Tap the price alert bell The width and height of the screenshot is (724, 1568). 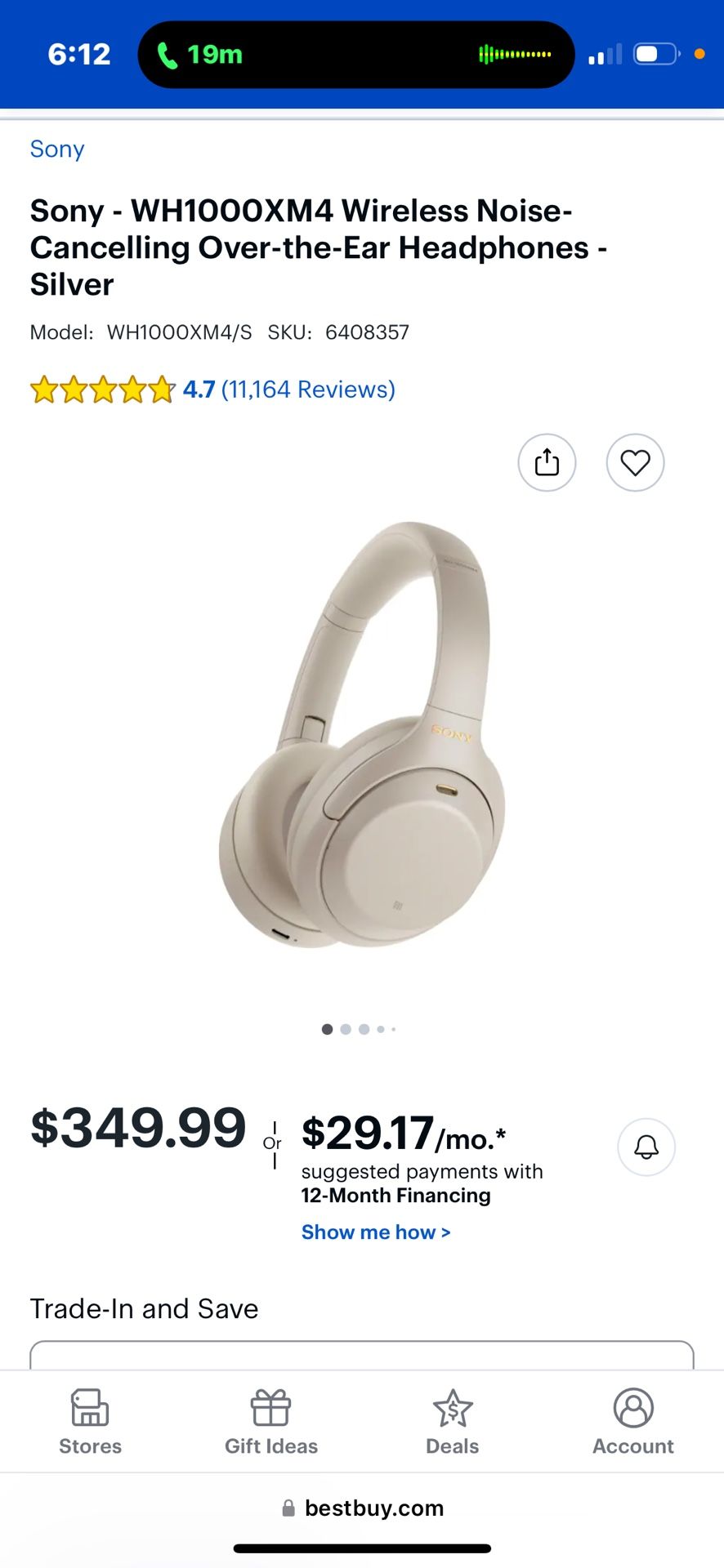(x=646, y=1147)
